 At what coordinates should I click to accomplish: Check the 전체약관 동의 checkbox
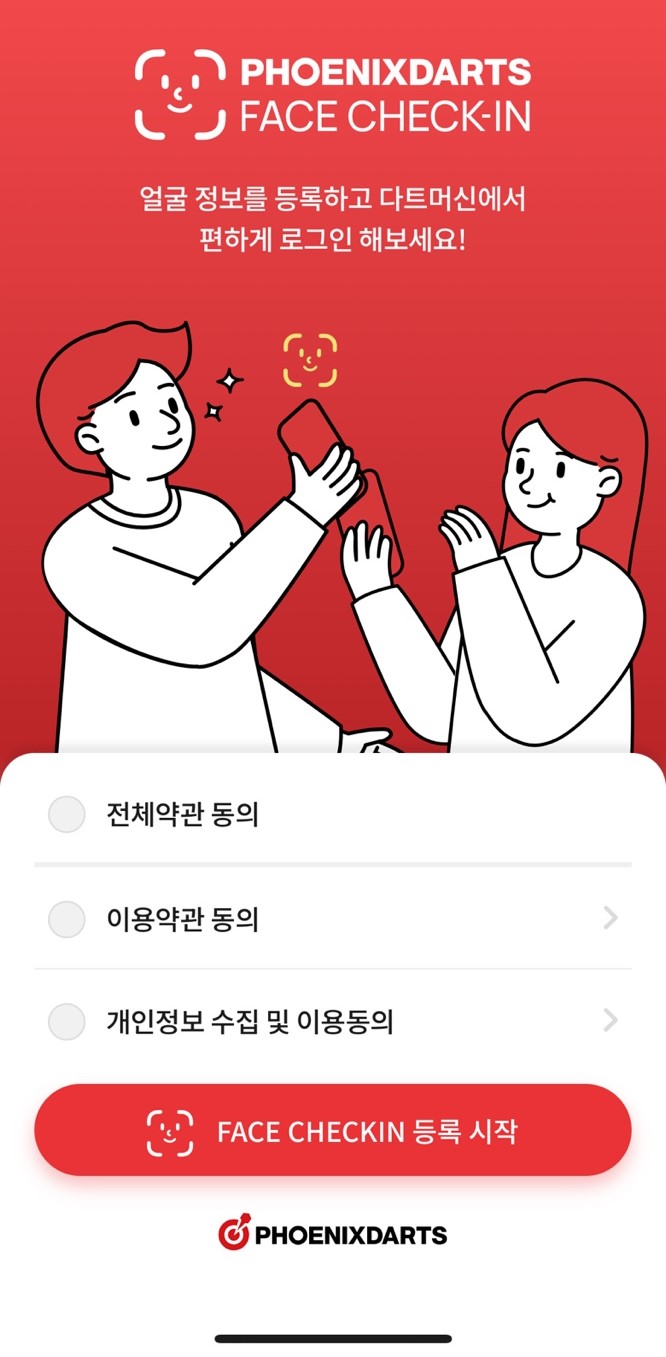click(67, 815)
